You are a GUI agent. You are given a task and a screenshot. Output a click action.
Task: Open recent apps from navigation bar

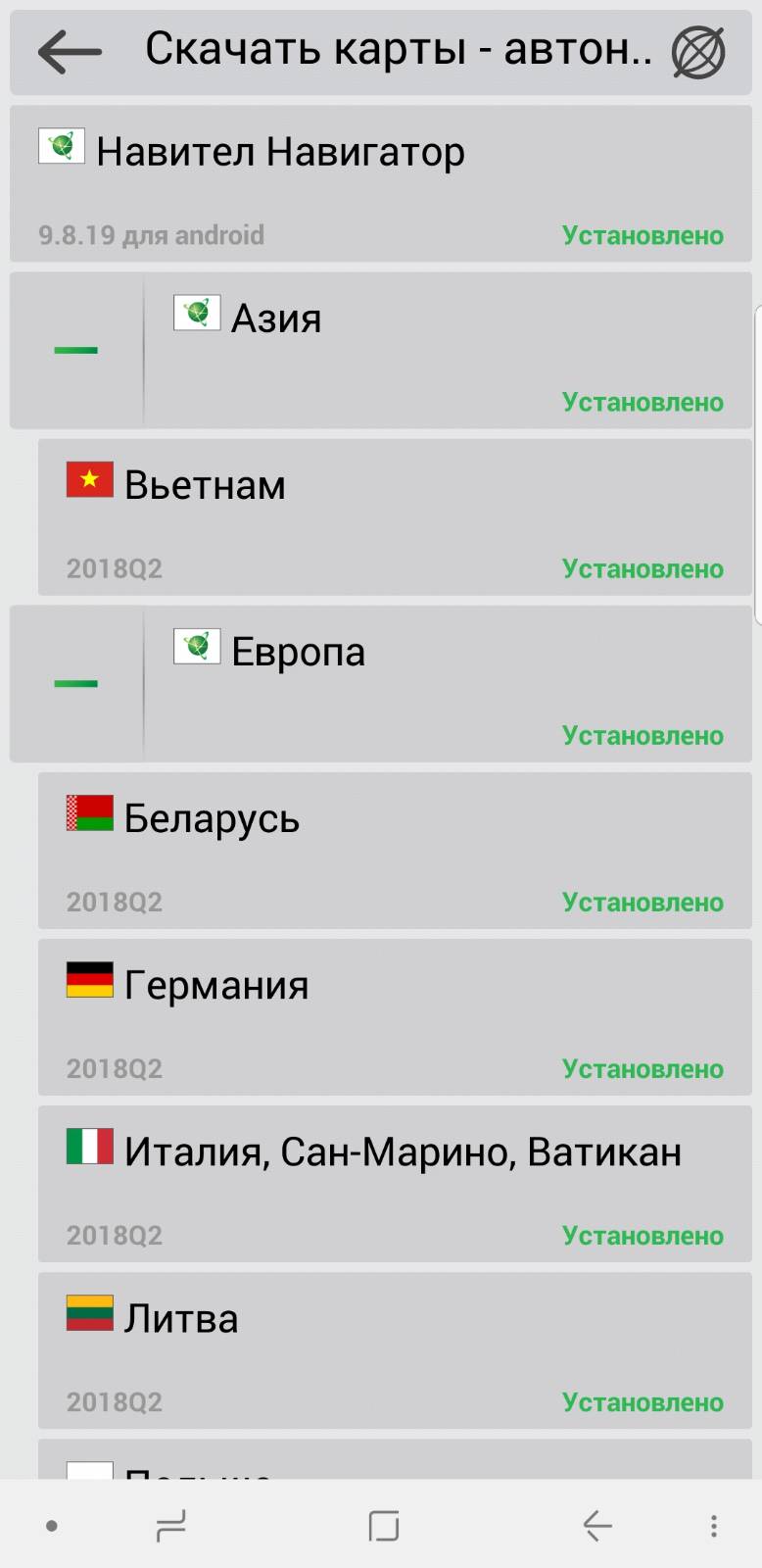(x=171, y=1525)
